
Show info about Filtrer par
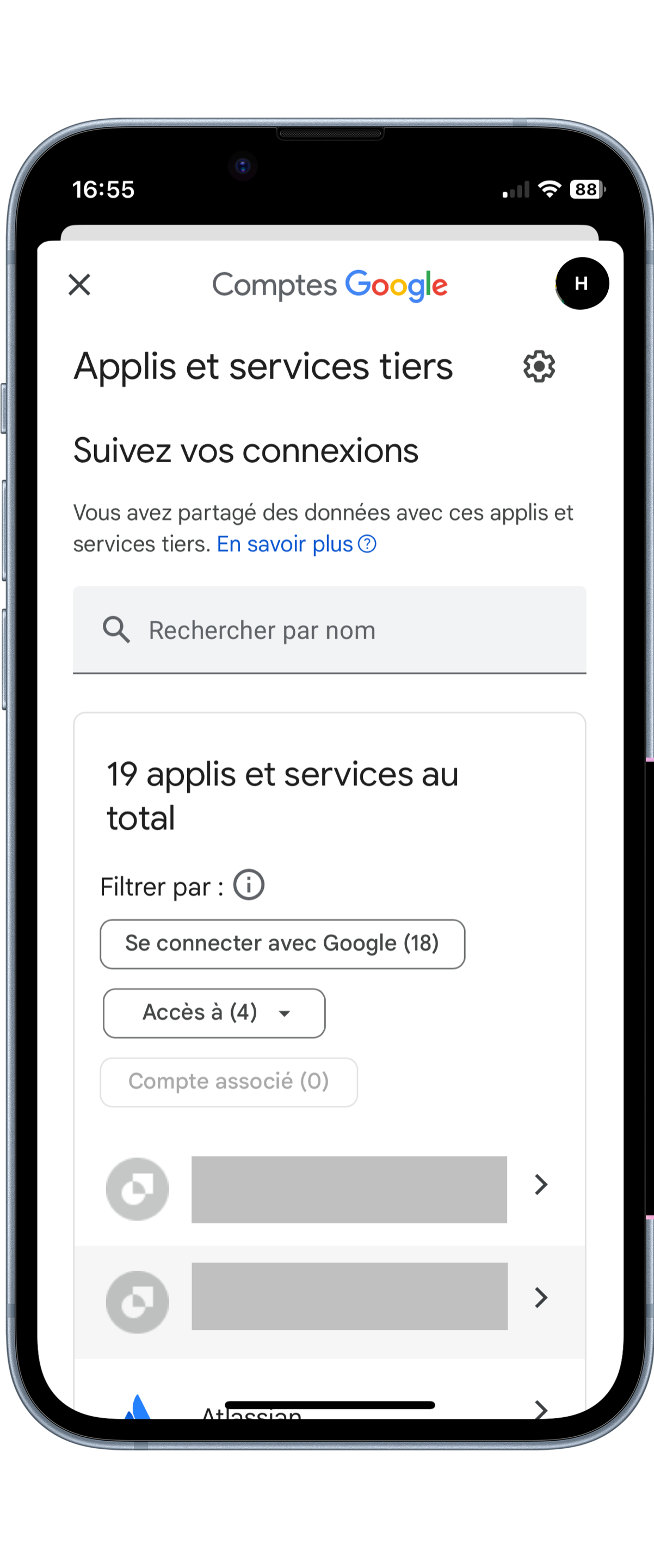point(249,884)
